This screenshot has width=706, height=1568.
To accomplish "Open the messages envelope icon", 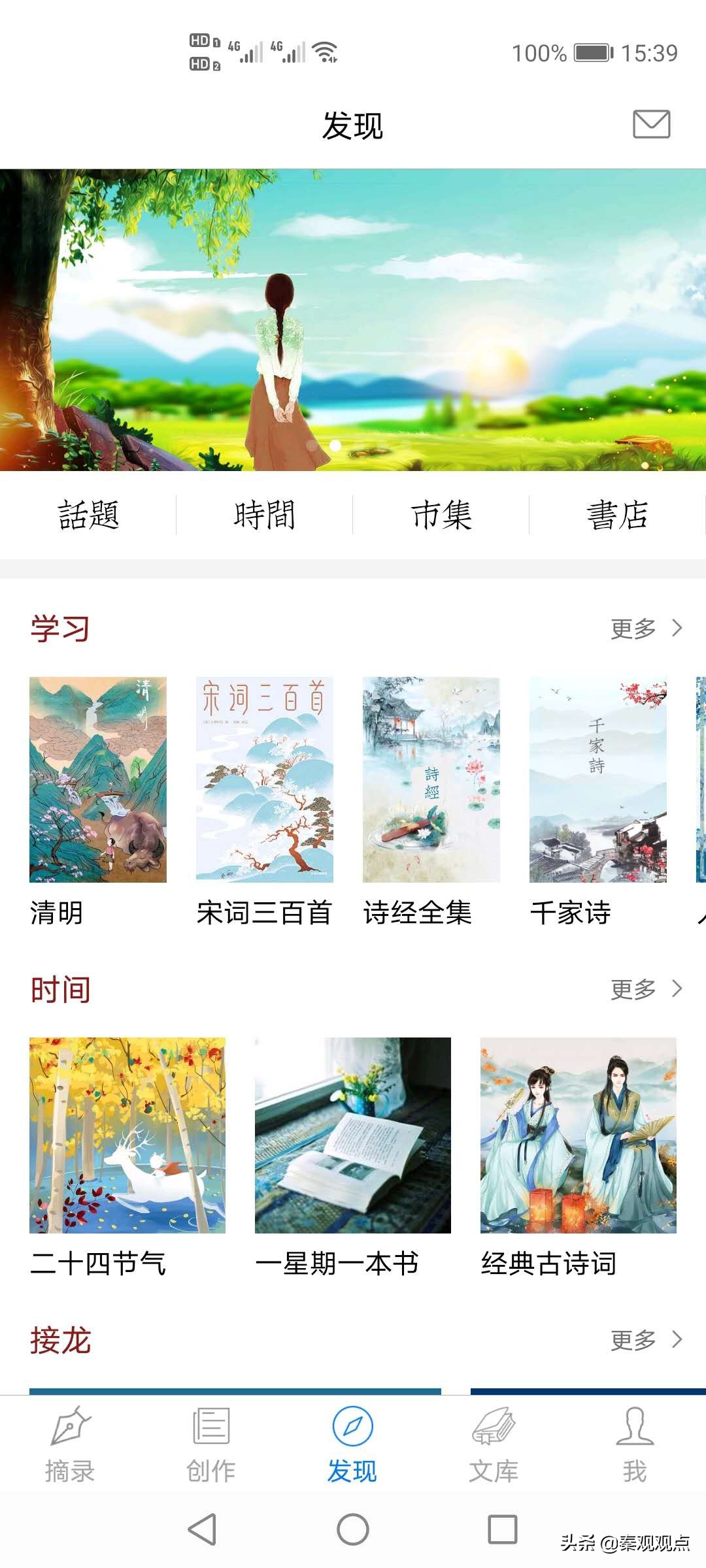I will 651,124.
